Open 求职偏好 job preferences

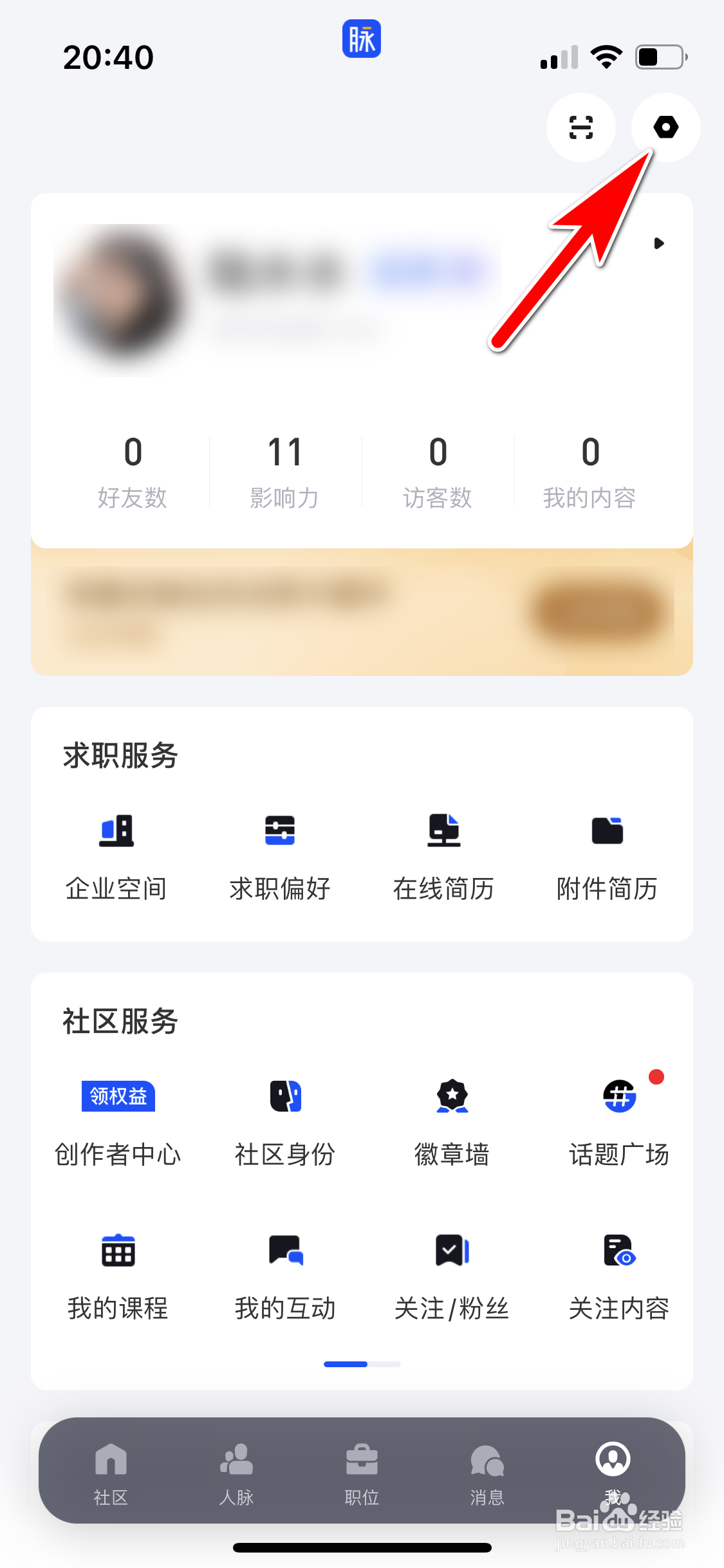280,855
